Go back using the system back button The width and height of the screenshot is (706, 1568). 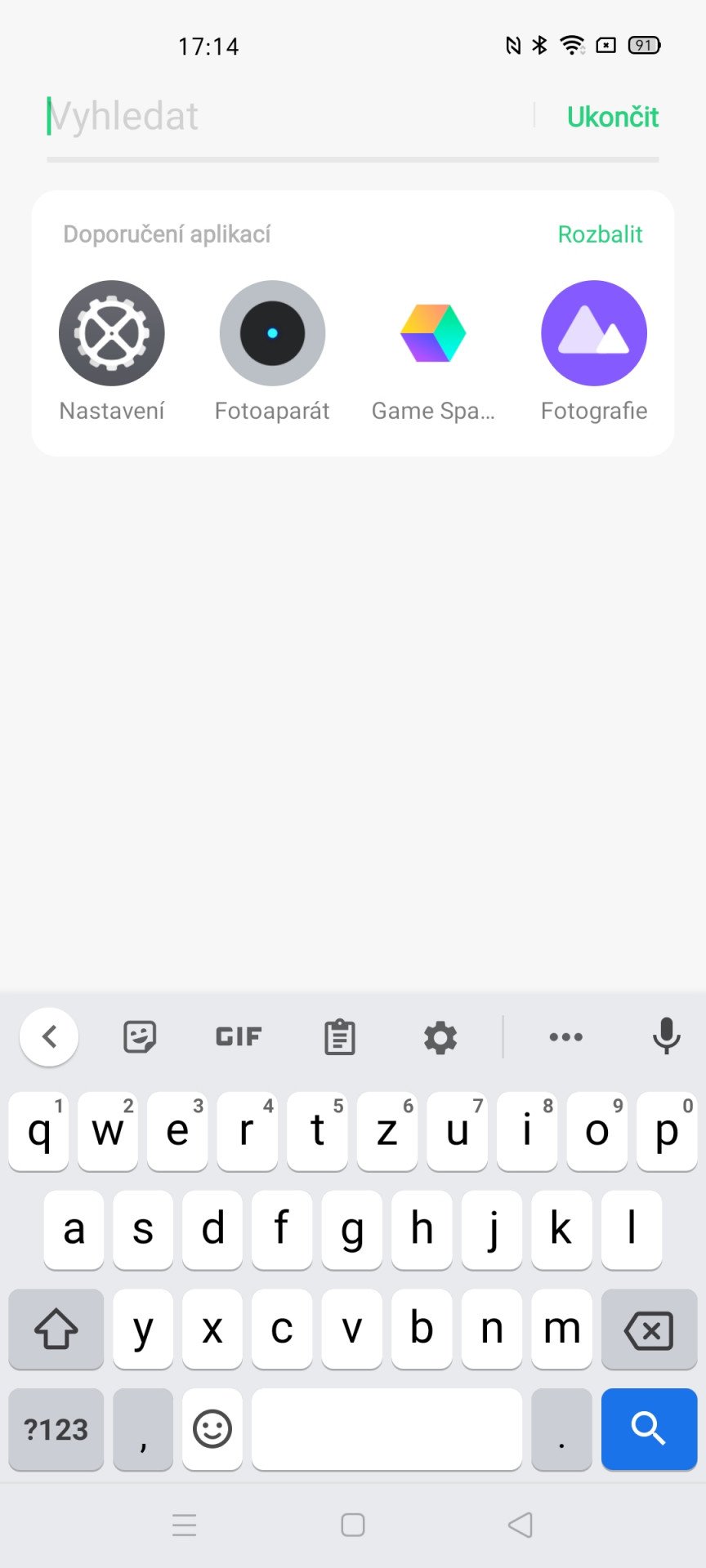[521, 1525]
